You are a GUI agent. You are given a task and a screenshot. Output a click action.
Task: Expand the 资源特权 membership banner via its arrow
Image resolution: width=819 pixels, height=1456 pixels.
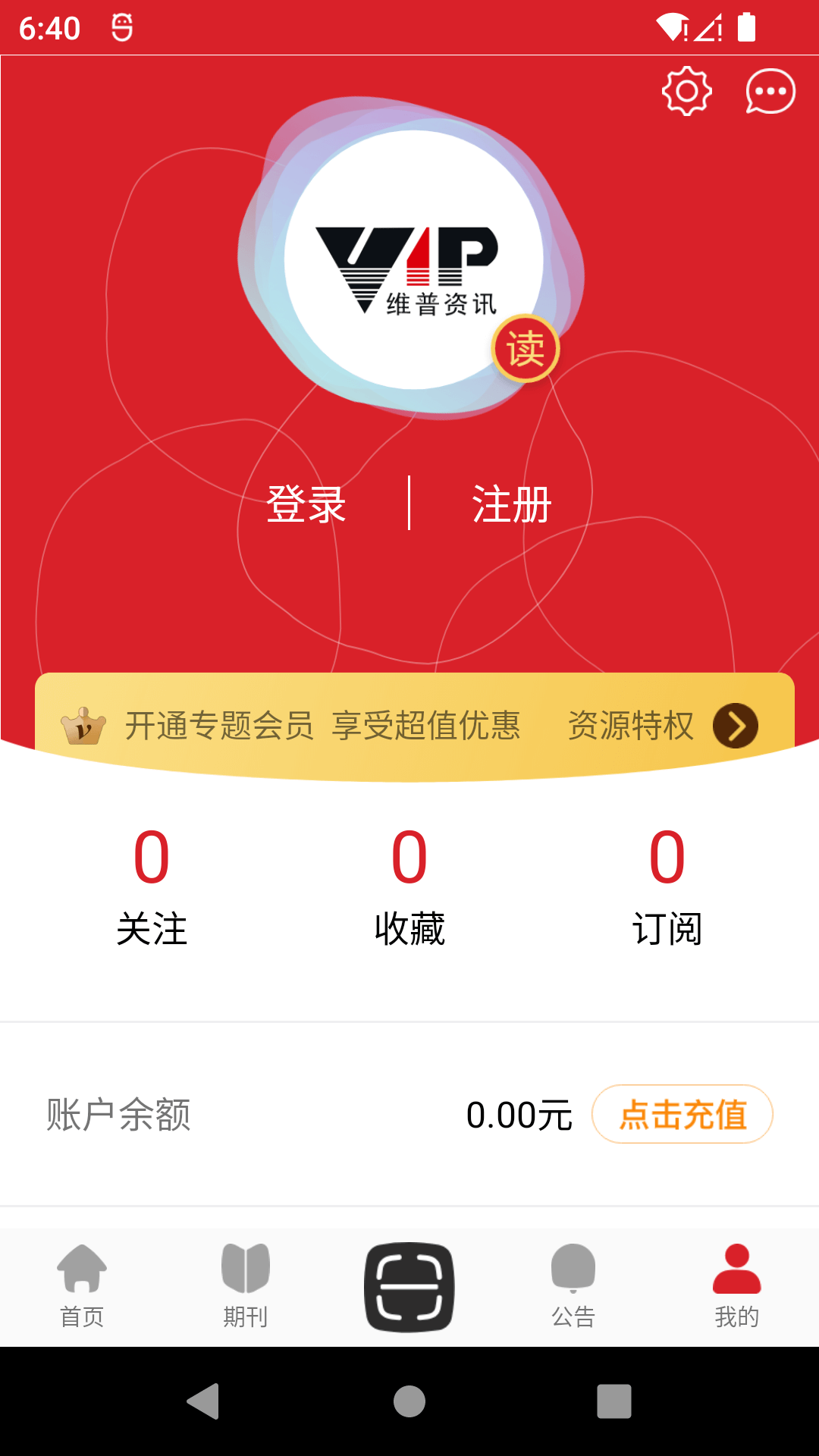pos(734,726)
